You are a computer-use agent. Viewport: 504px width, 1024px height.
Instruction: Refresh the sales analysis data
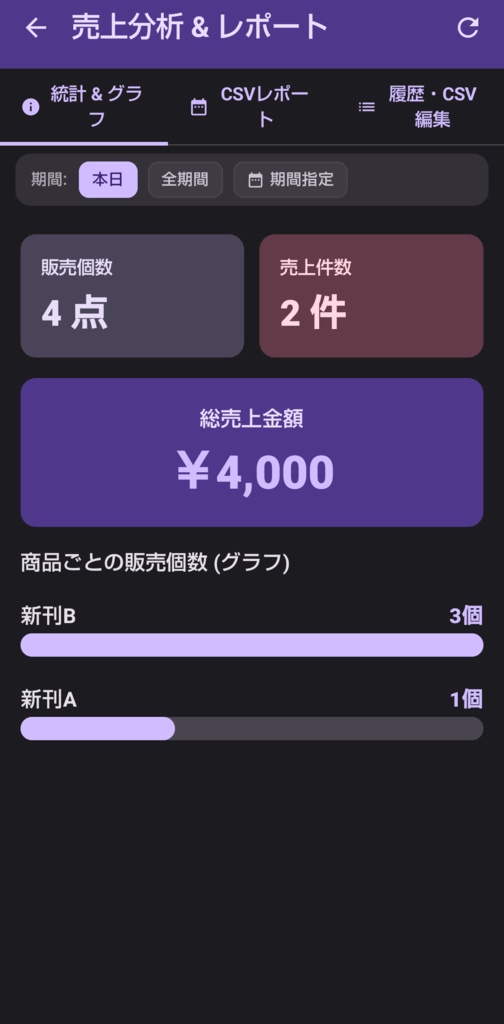(x=467, y=27)
